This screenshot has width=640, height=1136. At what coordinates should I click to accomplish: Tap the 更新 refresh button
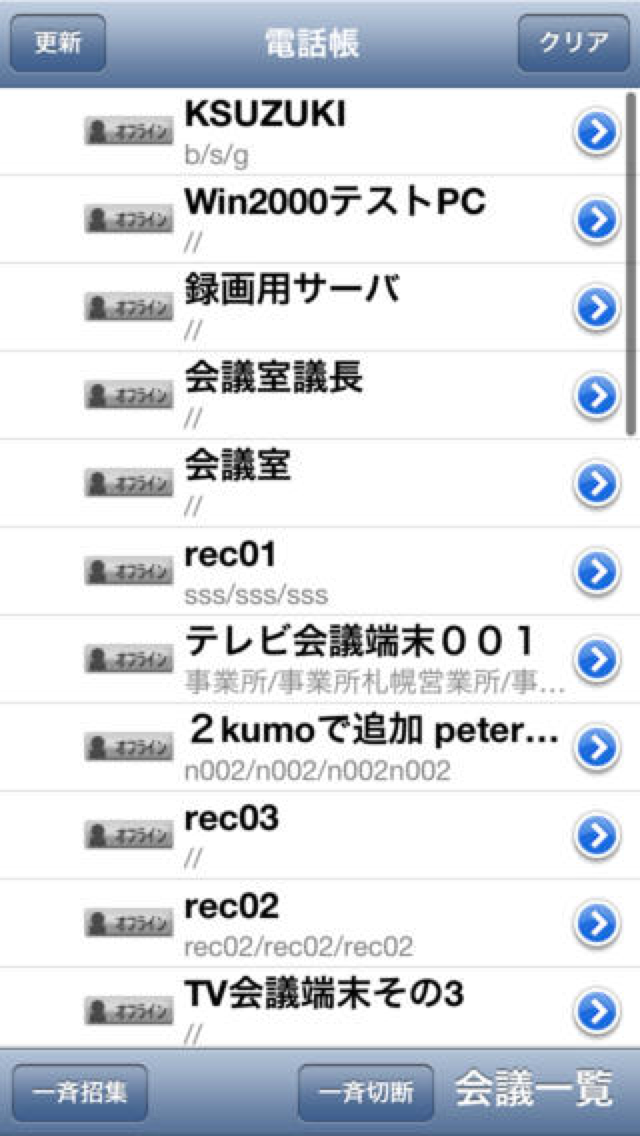pyautogui.click(x=57, y=43)
